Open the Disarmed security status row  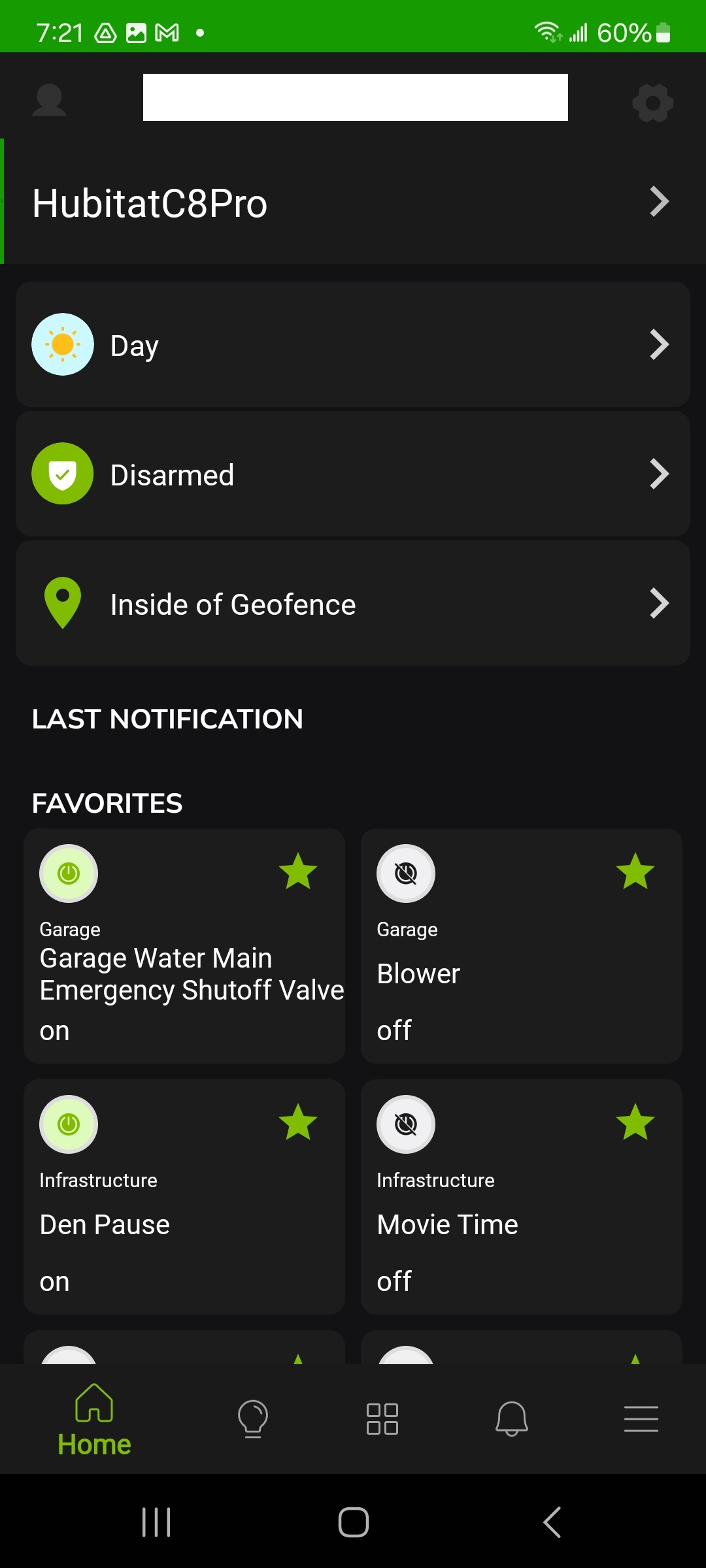click(x=353, y=474)
